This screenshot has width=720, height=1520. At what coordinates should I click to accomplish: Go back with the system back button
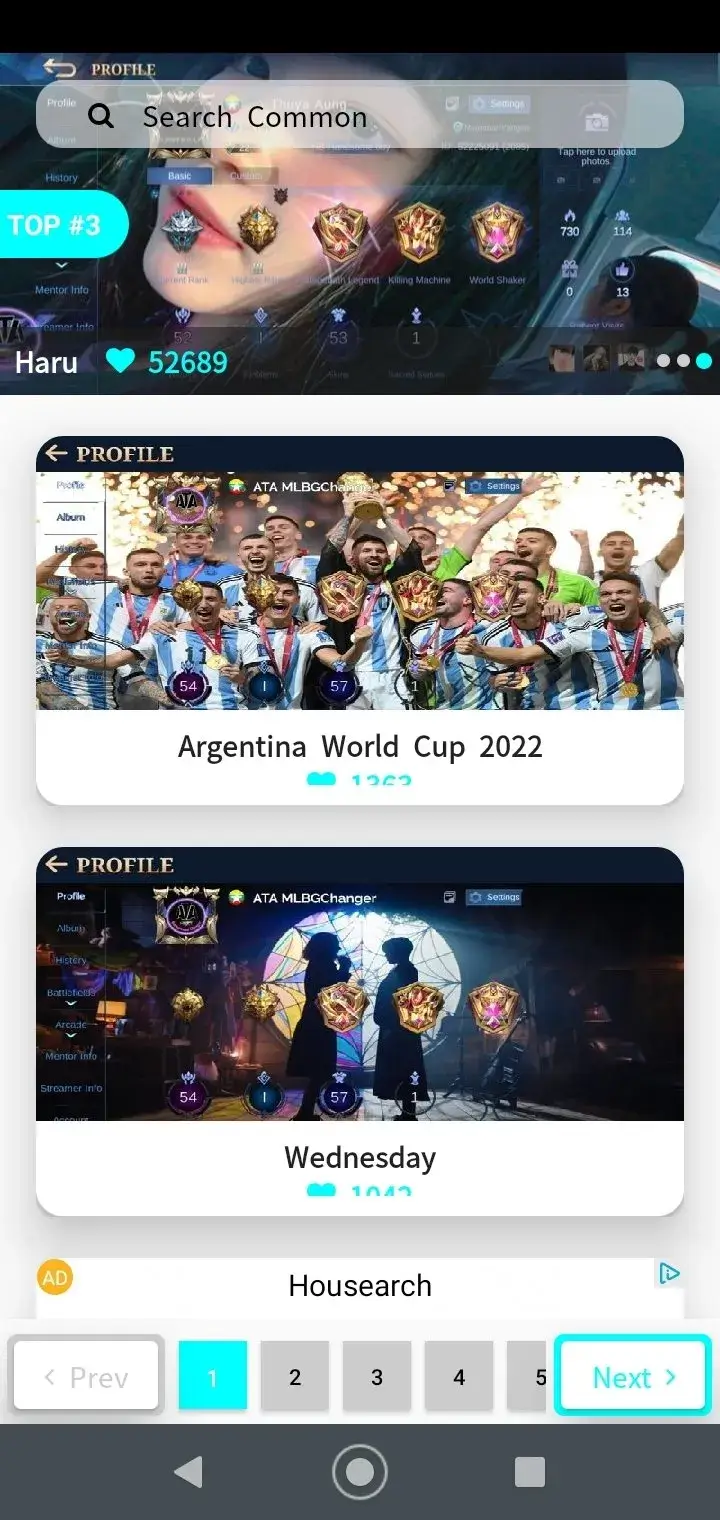click(188, 1471)
